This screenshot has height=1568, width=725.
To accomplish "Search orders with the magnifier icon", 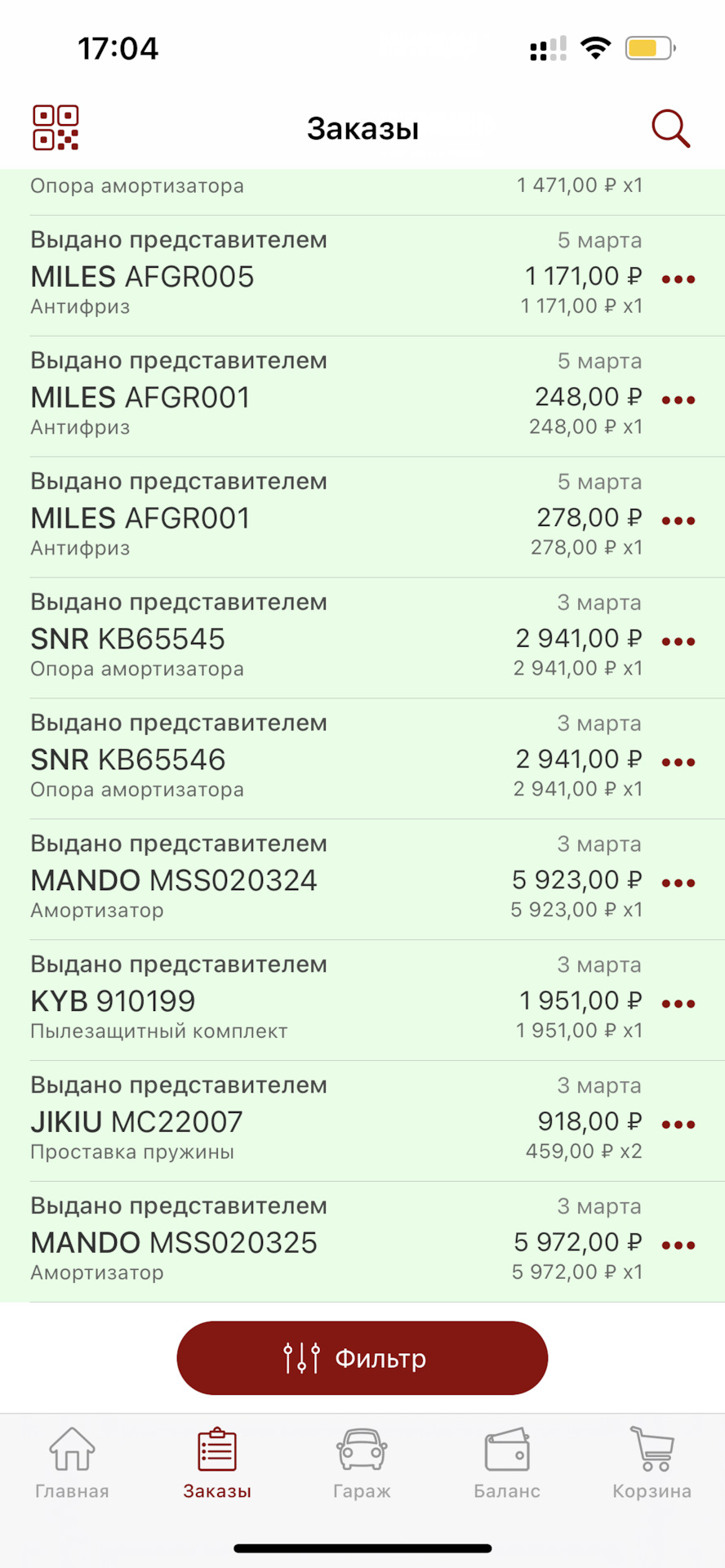I will click(670, 129).
